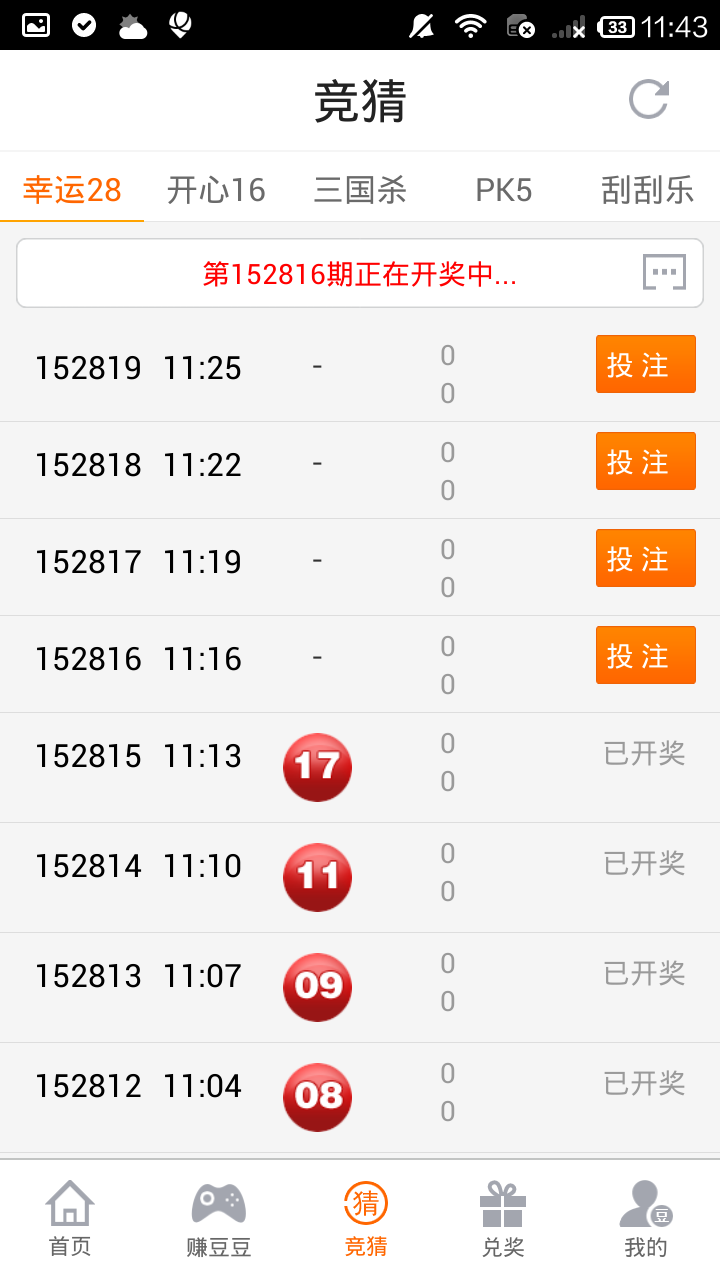Refresh the 竞猜 page
Viewport: 720px width, 1280px height.
[648, 100]
